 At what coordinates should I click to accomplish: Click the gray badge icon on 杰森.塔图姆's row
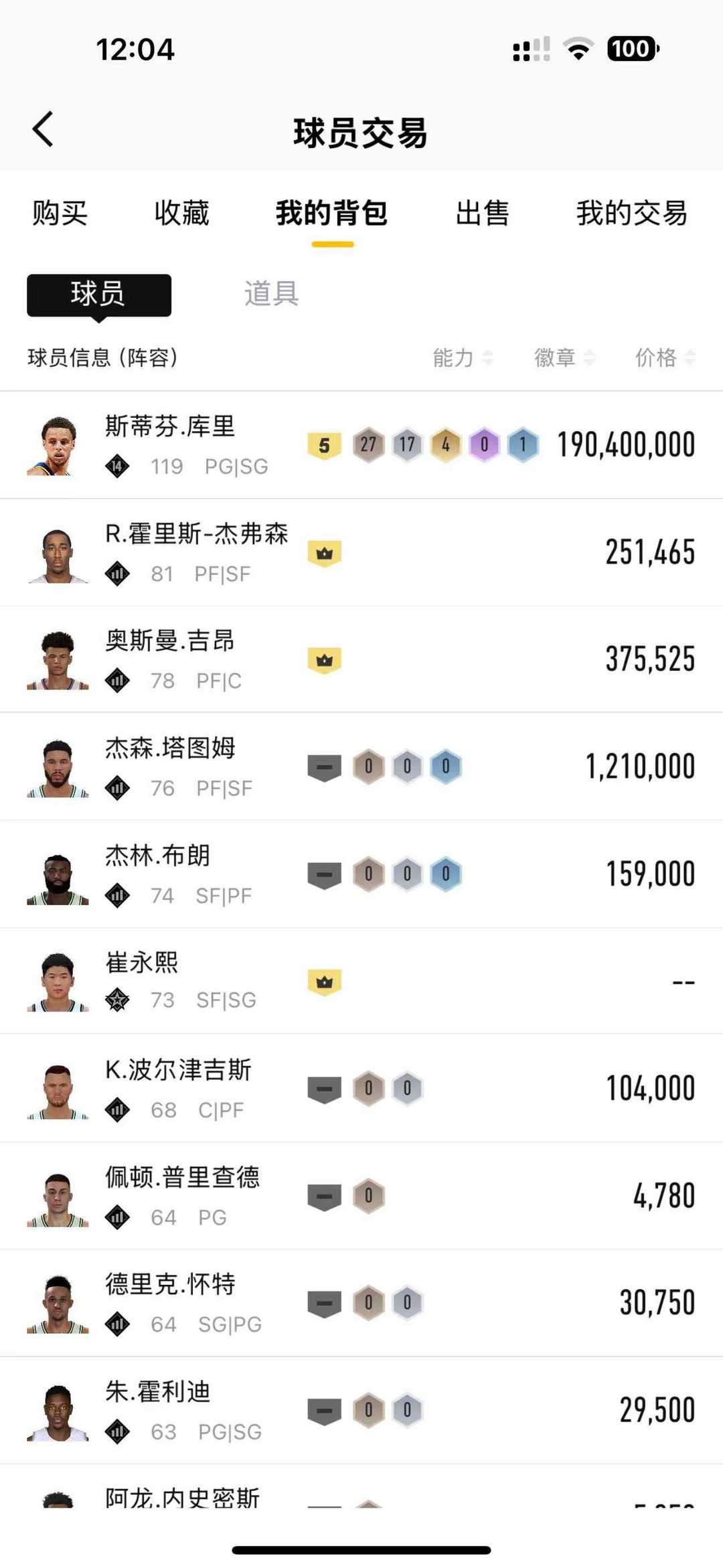[325, 767]
